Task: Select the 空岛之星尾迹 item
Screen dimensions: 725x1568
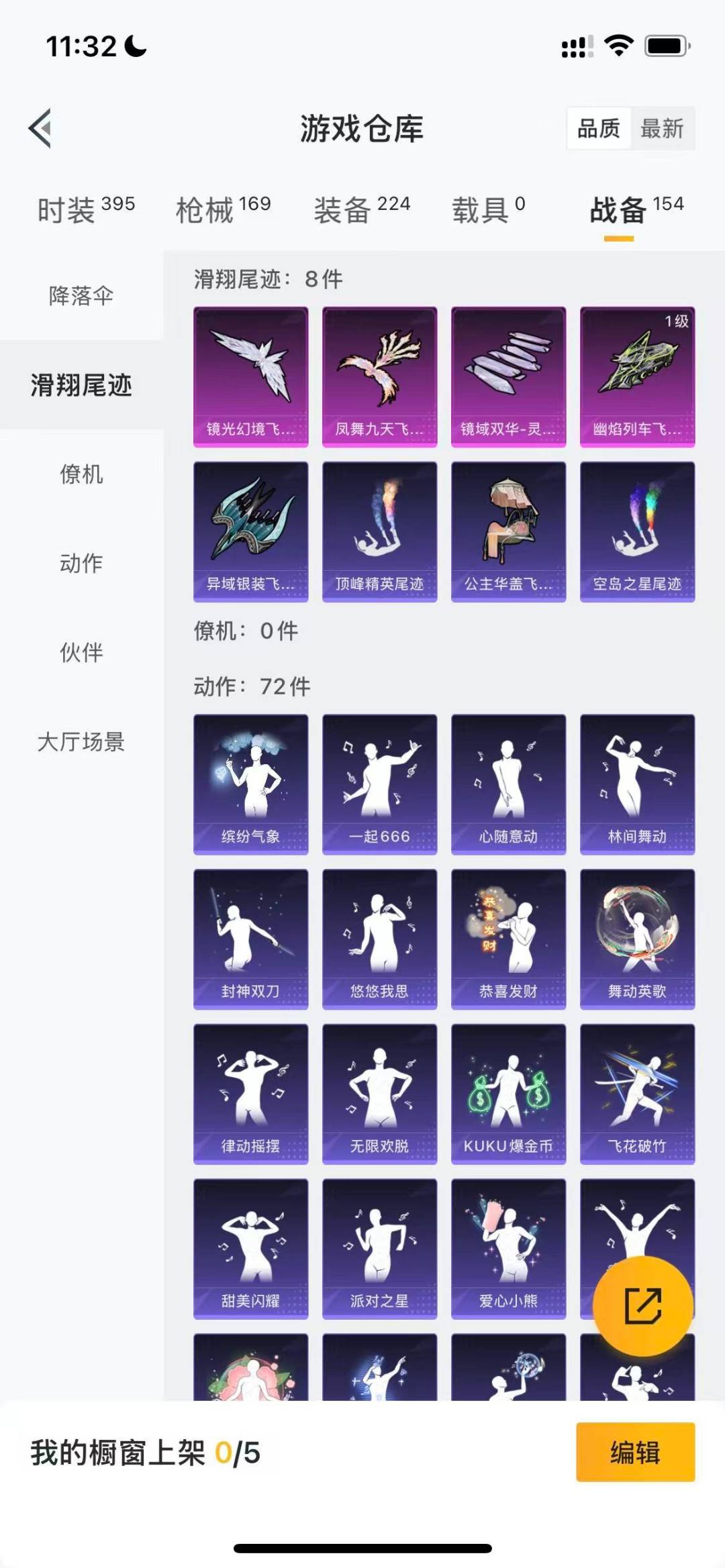Action: [637, 531]
